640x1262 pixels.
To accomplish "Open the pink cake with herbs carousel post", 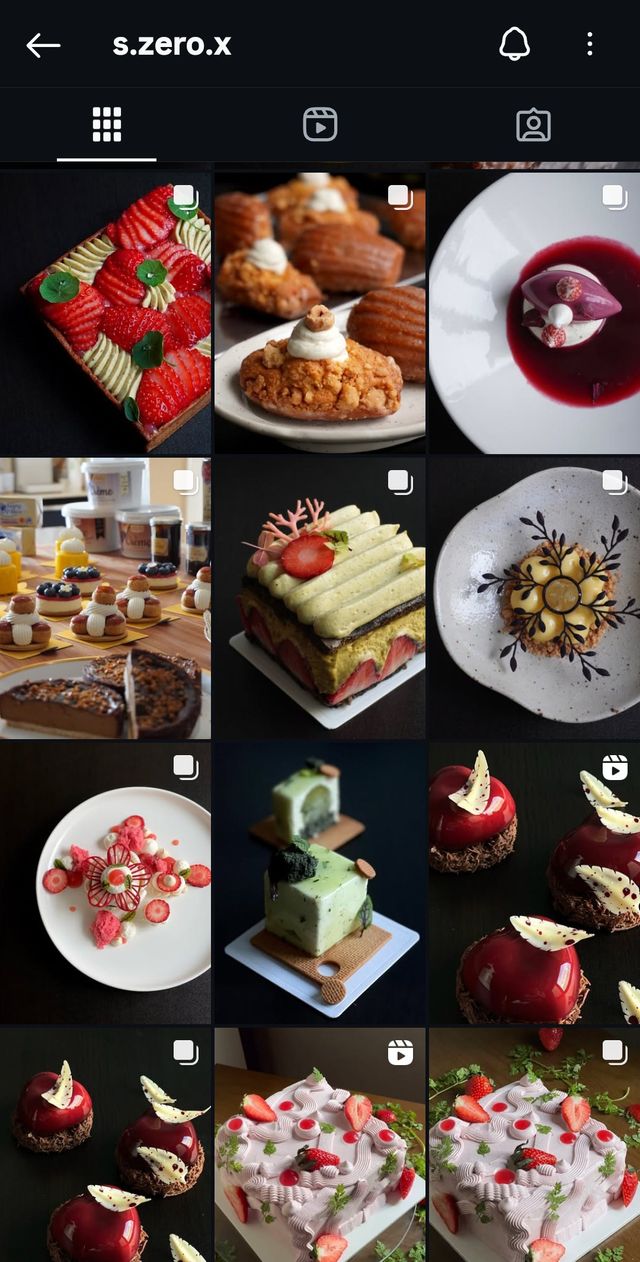I will click(534, 1146).
